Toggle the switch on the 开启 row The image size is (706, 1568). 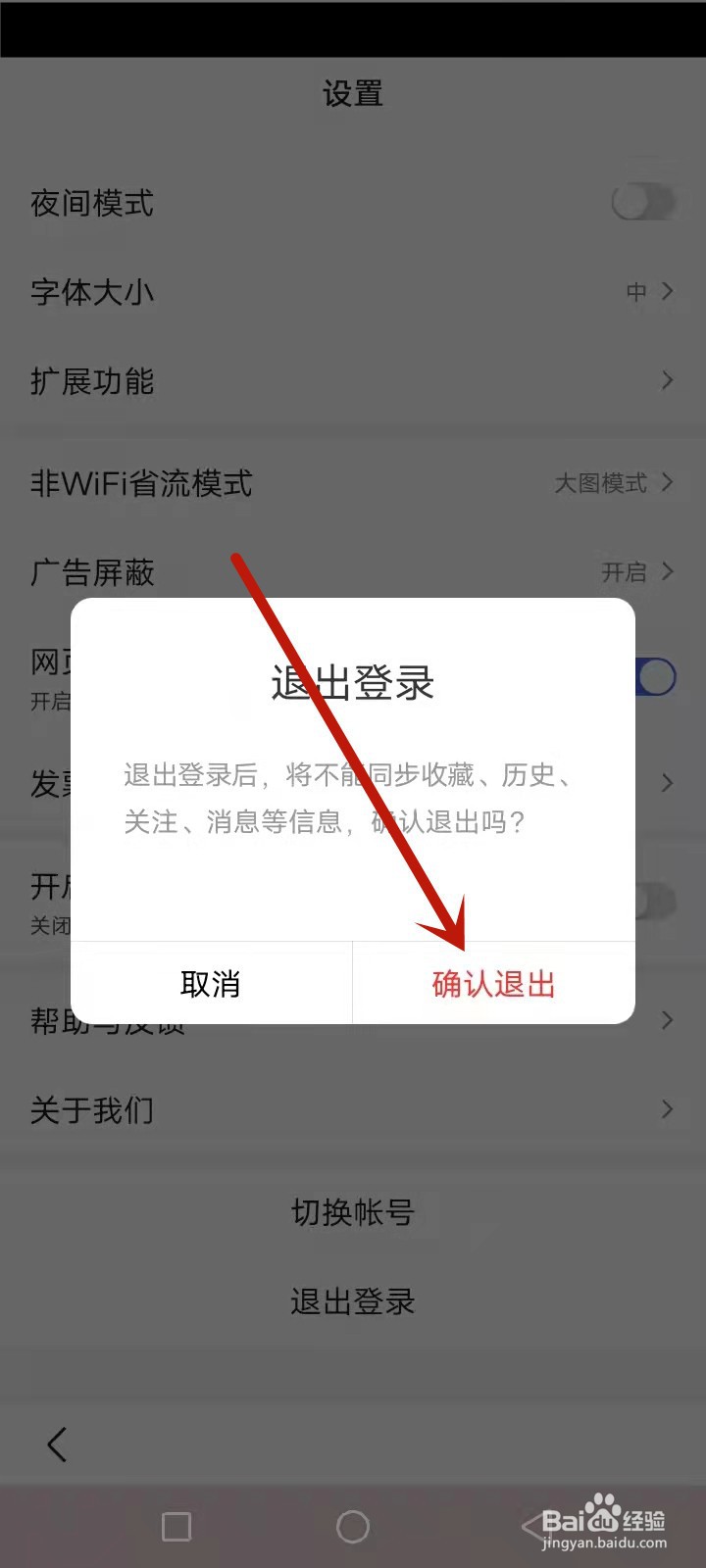pyautogui.click(x=652, y=904)
